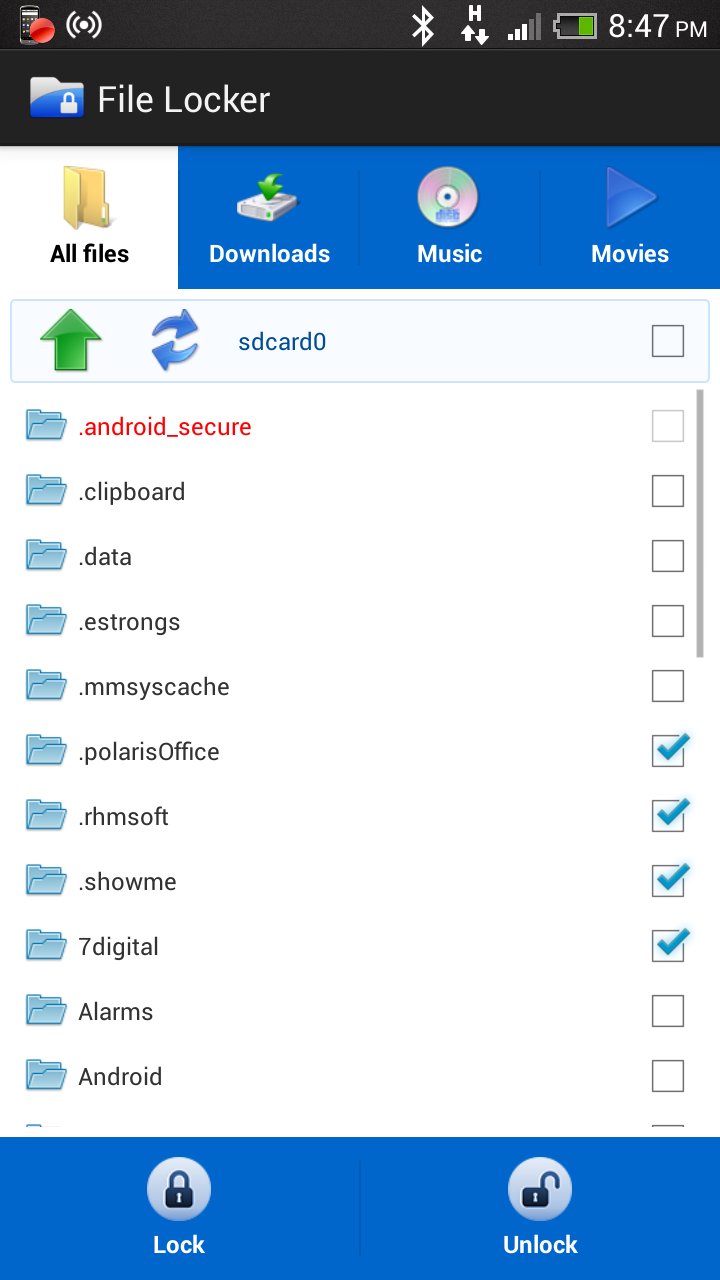Screen dimensions: 720x1280
Task: Tap the Movies play triangle icon
Action: (630, 197)
